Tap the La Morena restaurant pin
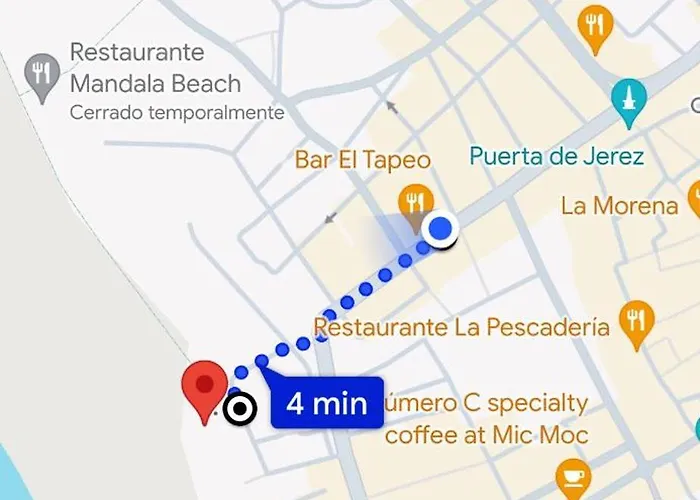Image resolution: width=700 pixels, height=500 pixels. coord(696,197)
